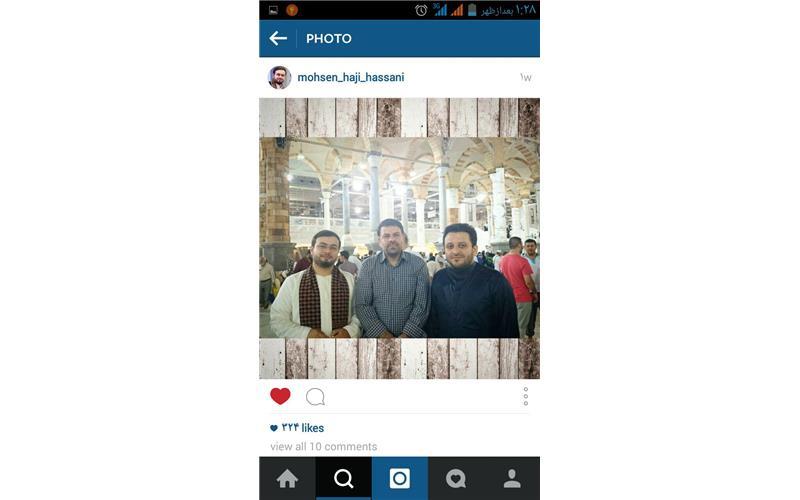The image size is (800, 500).
Task: Tap the red heart to unlike the post
Action: pos(280,396)
